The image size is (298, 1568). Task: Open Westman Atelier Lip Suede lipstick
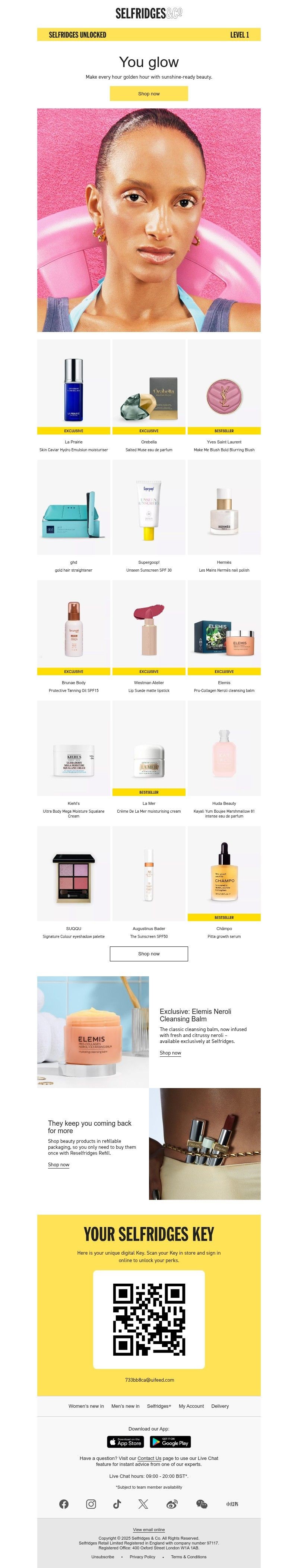[148, 627]
